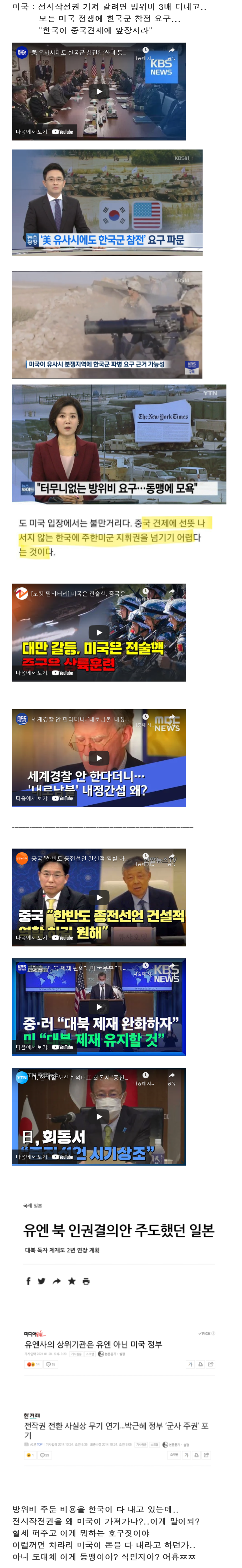Share the 노컷 딜리버리 '미국은 전술핵' video
This screenshot has width=242, height=1568.
coord(171,591)
